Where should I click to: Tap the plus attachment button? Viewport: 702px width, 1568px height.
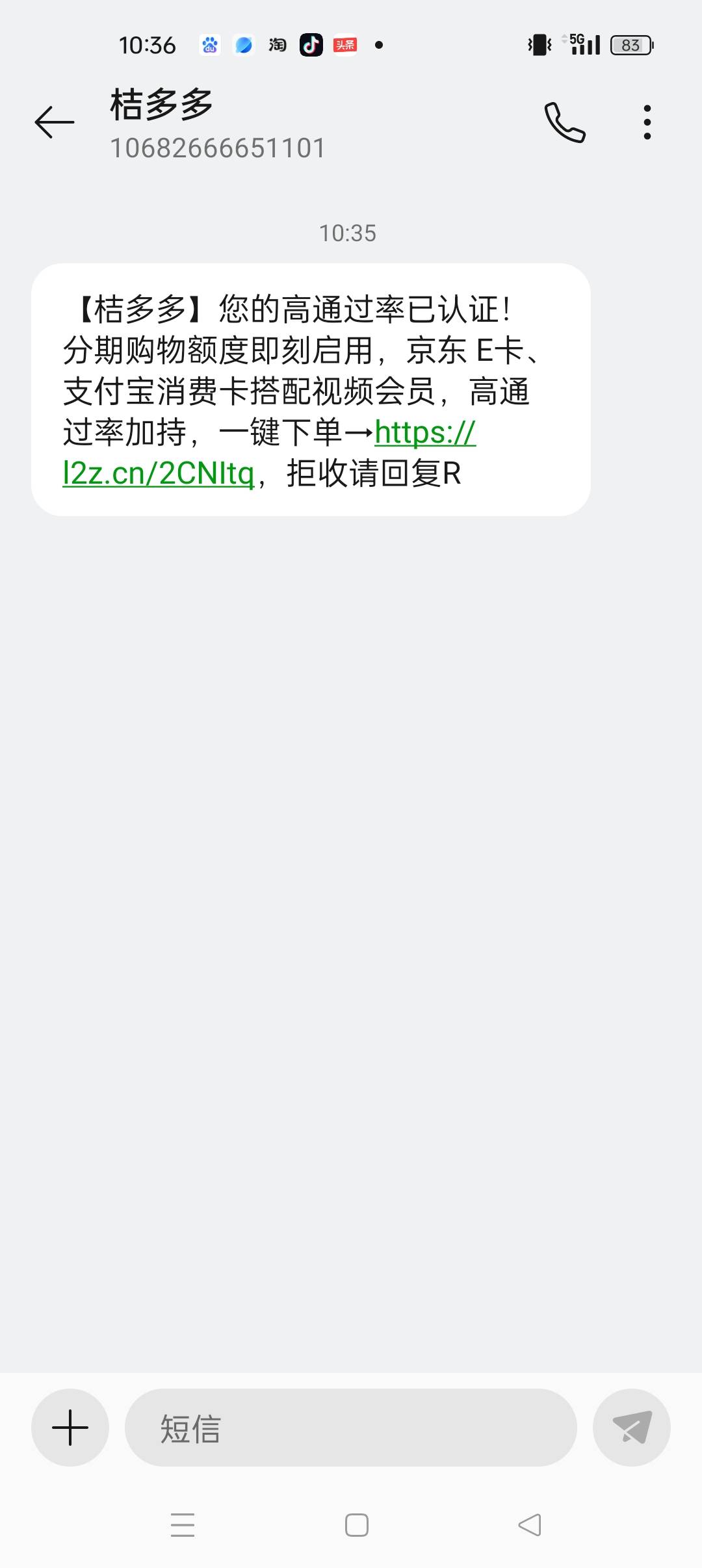(70, 1428)
